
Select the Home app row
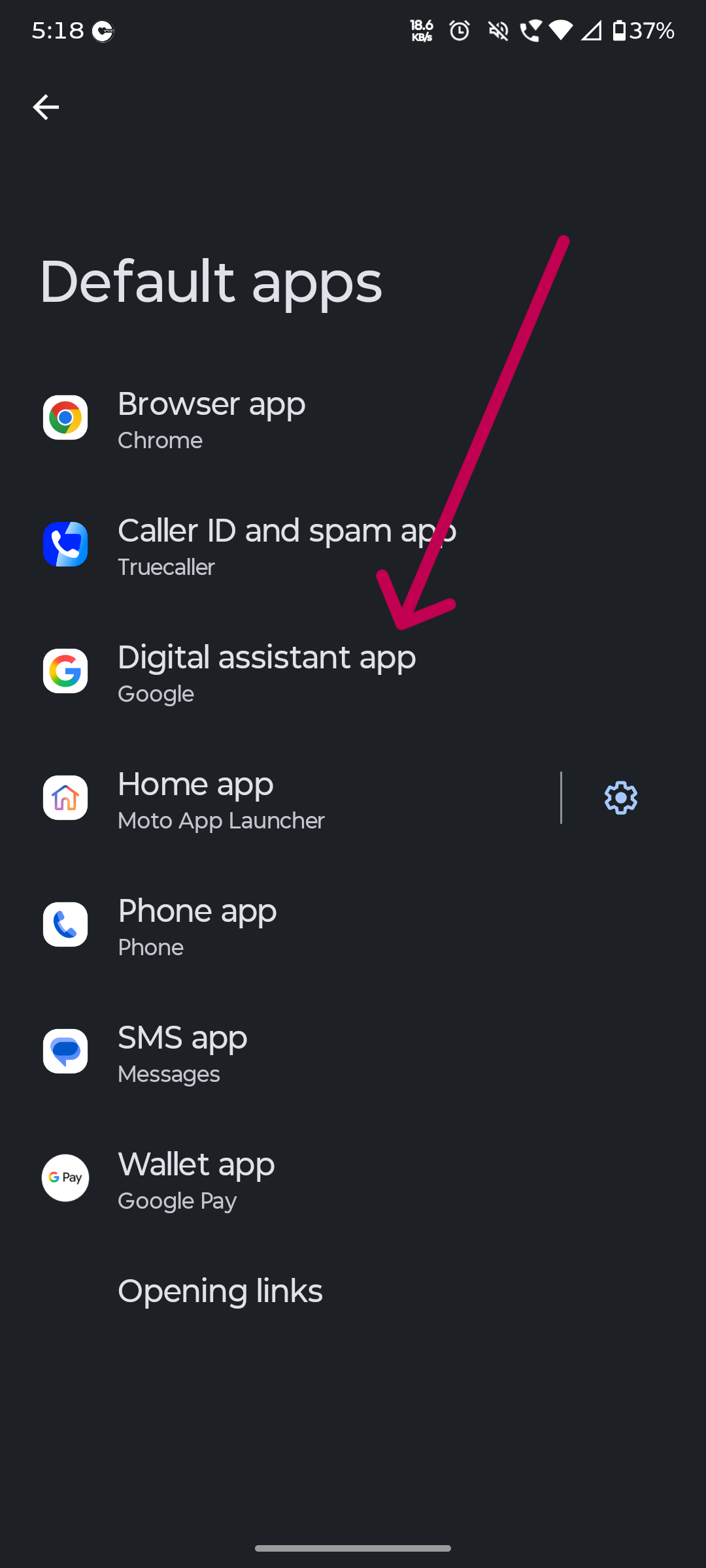pos(280,798)
